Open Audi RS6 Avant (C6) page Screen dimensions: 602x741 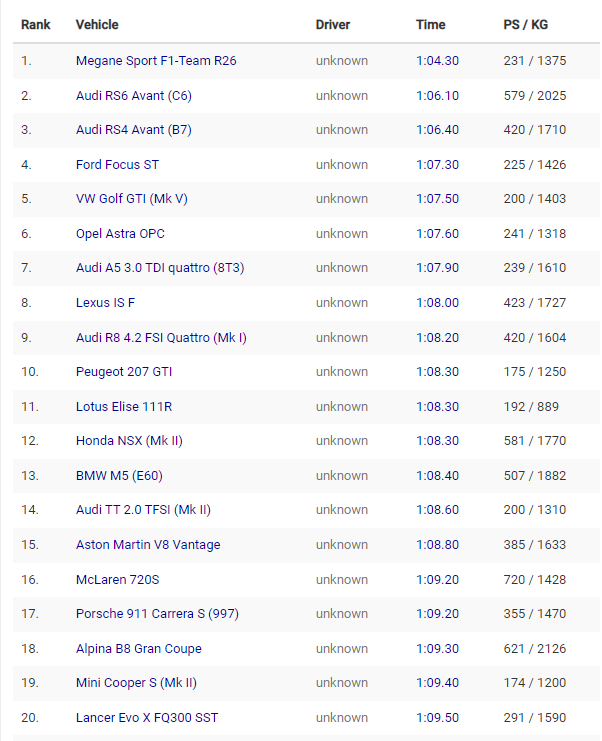[134, 96]
